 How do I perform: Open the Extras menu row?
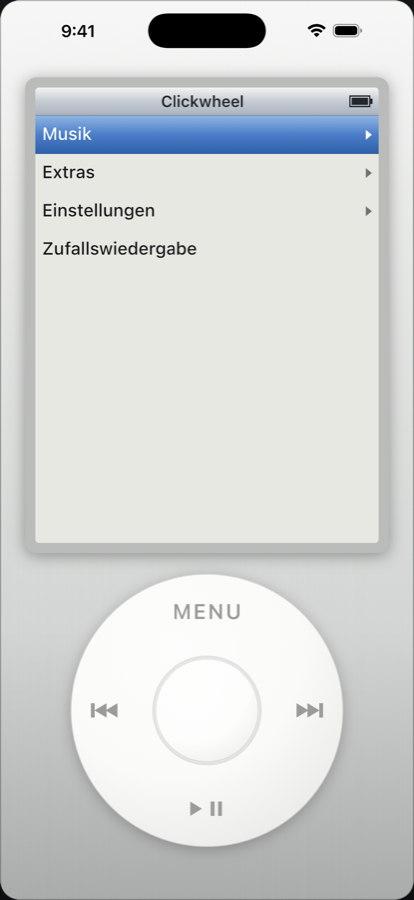pyautogui.click(x=207, y=173)
